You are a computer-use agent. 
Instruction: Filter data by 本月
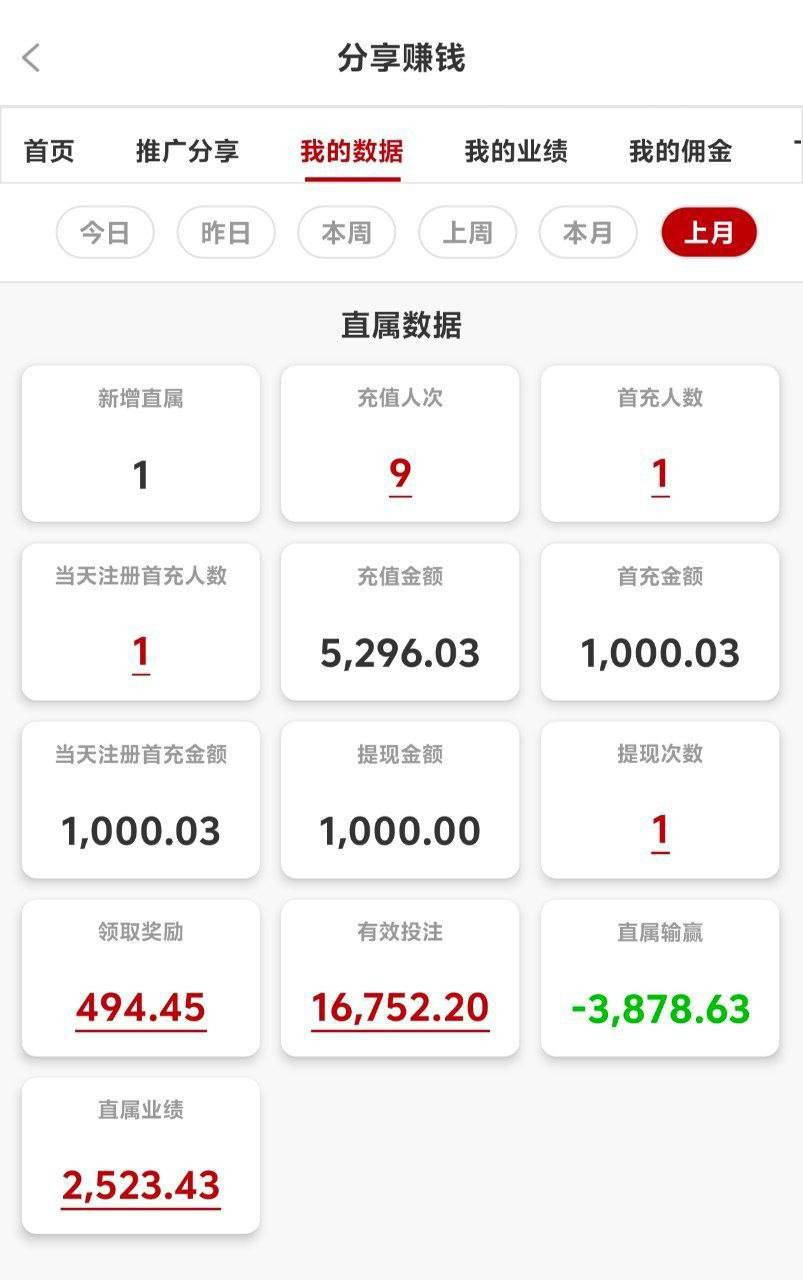coord(588,233)
